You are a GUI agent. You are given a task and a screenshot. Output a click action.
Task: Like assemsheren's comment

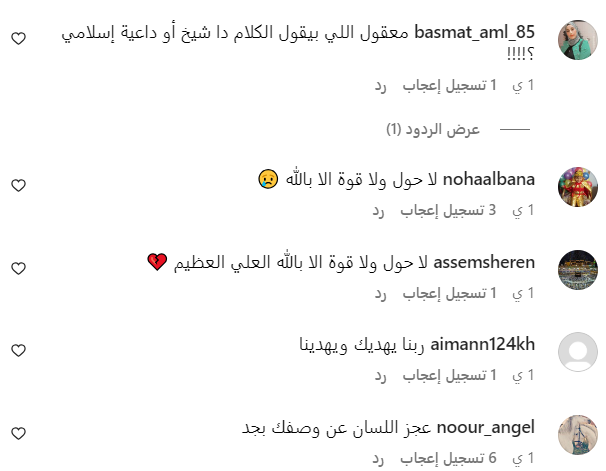(x=17, y=268)
